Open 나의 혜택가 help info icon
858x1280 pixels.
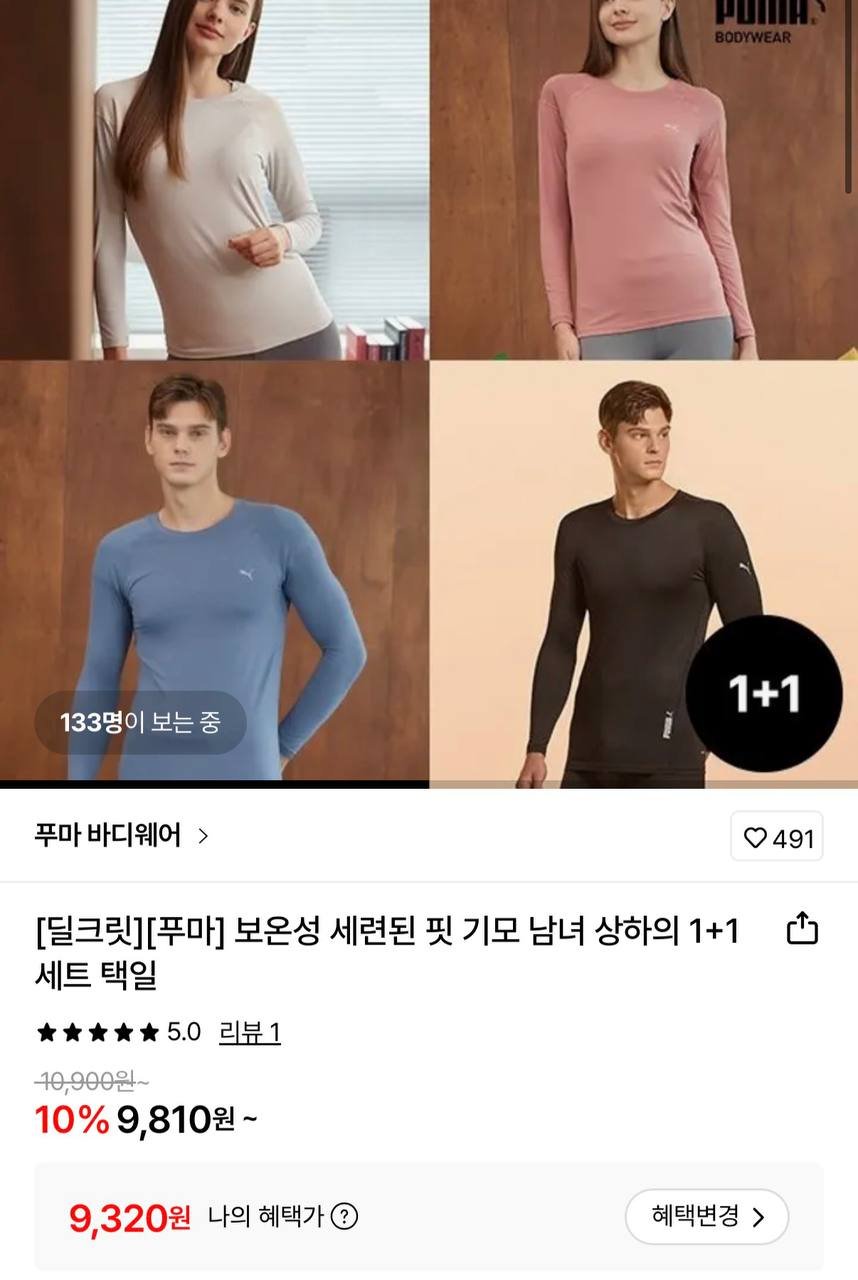(x=344, y=1217)
